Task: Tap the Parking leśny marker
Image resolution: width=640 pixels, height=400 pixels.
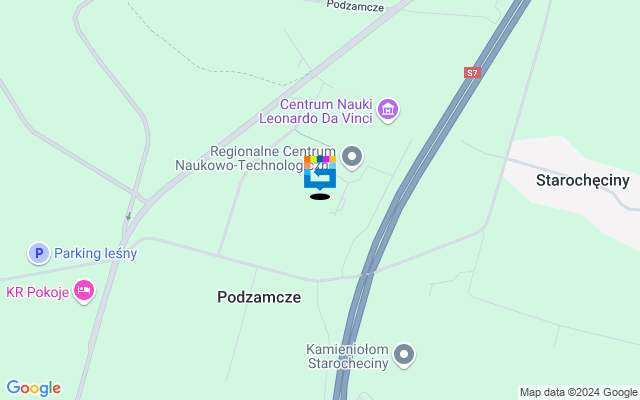Action: coord(38,253)
